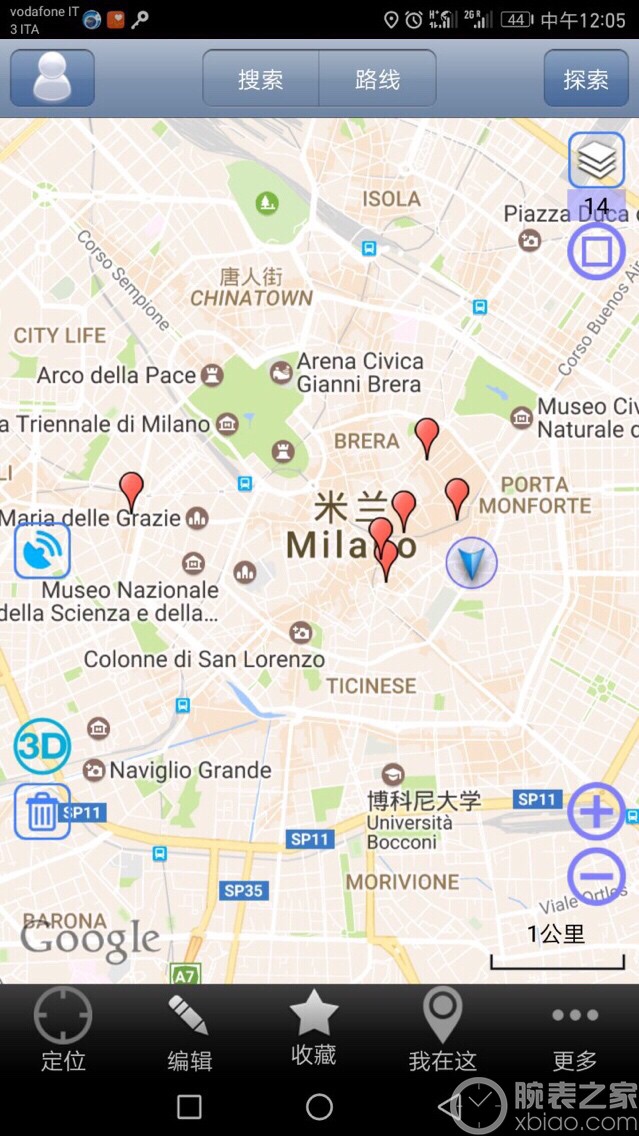Screen dimensions: 639x1136
Task: Tap the blue navigation arrow location marker
Action: pos(471,562)
